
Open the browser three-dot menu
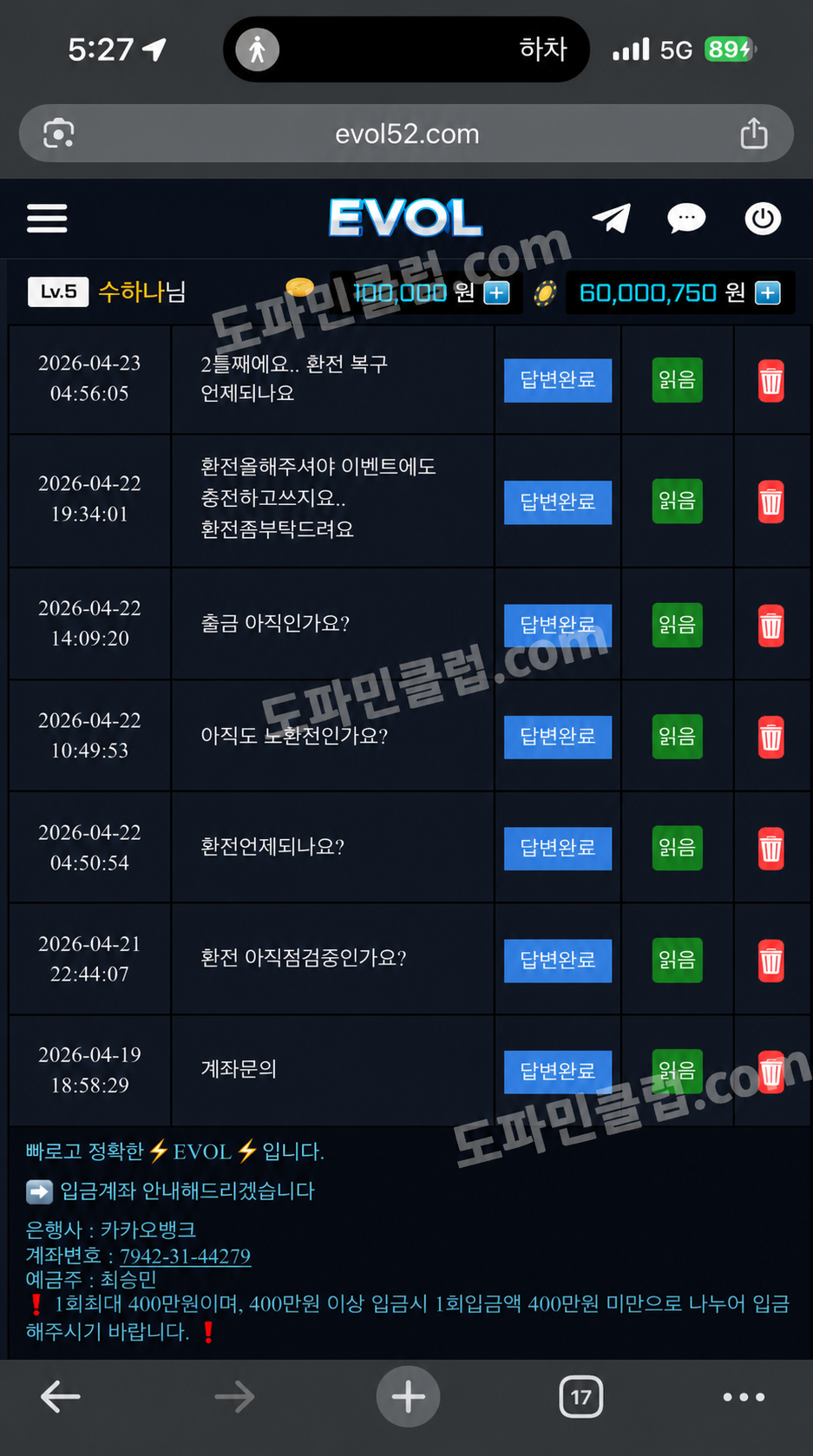click(x=744, y=1396)
